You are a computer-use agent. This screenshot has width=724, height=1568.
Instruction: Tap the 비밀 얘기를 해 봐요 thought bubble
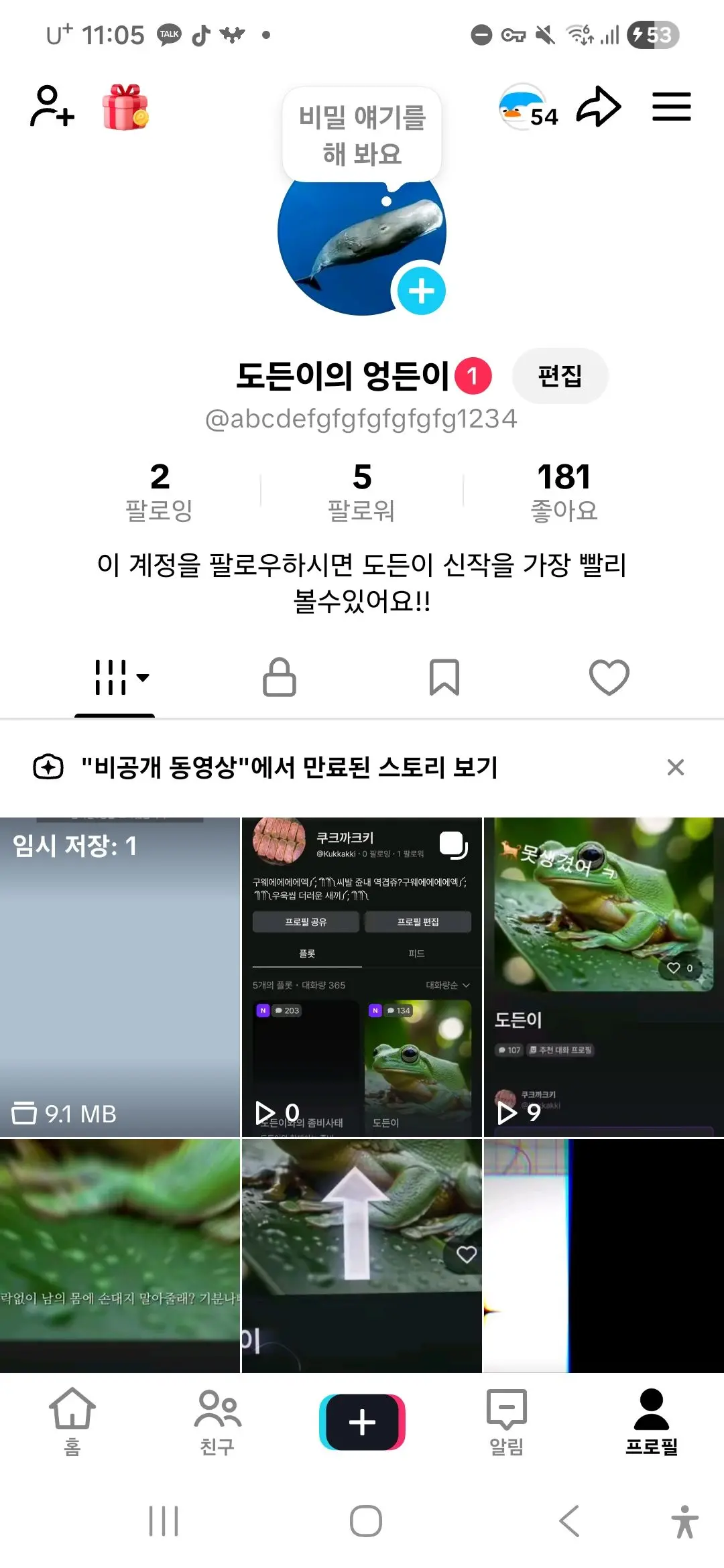[x=362, y=135]
